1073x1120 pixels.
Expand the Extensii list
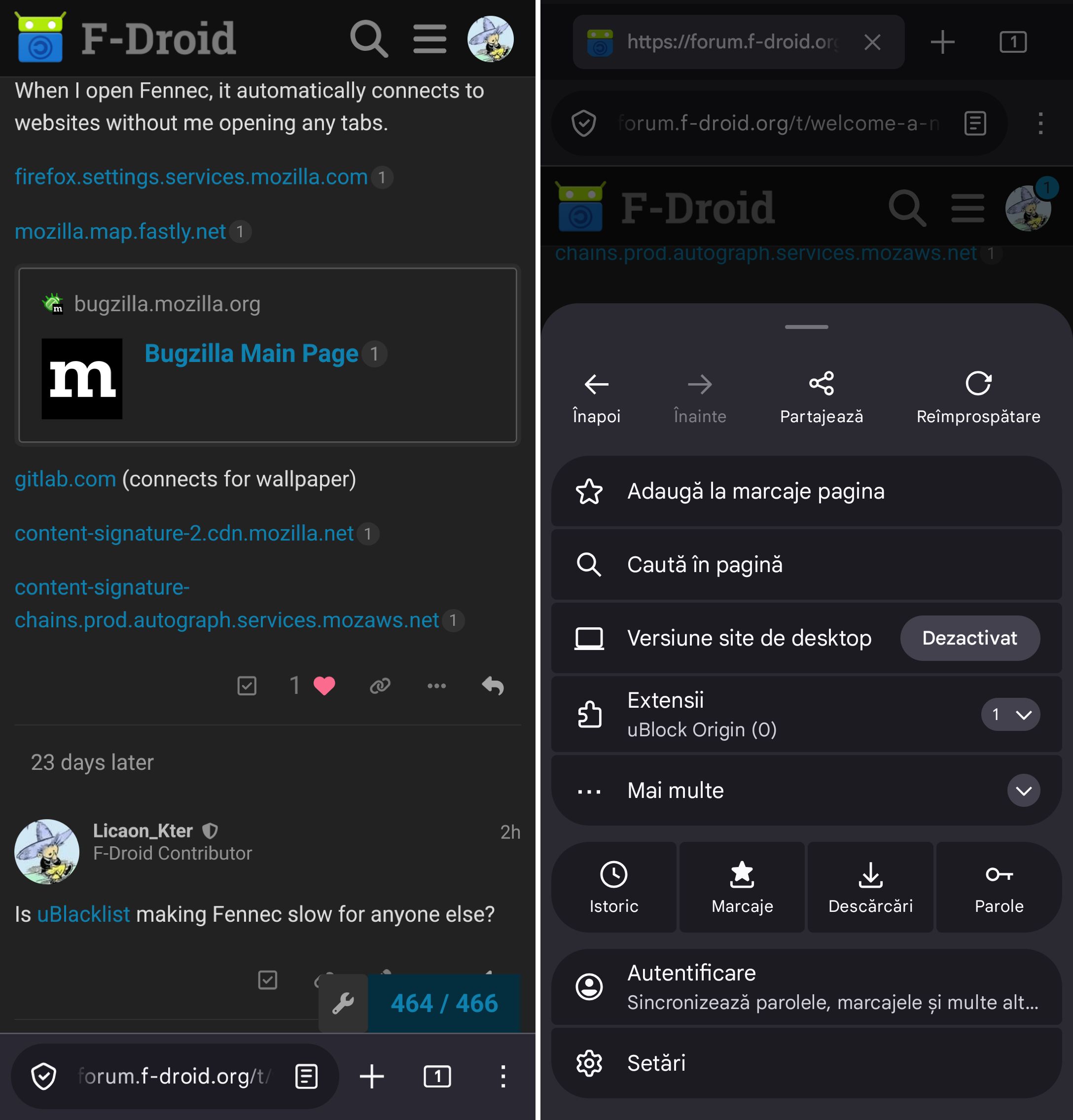1009,714
